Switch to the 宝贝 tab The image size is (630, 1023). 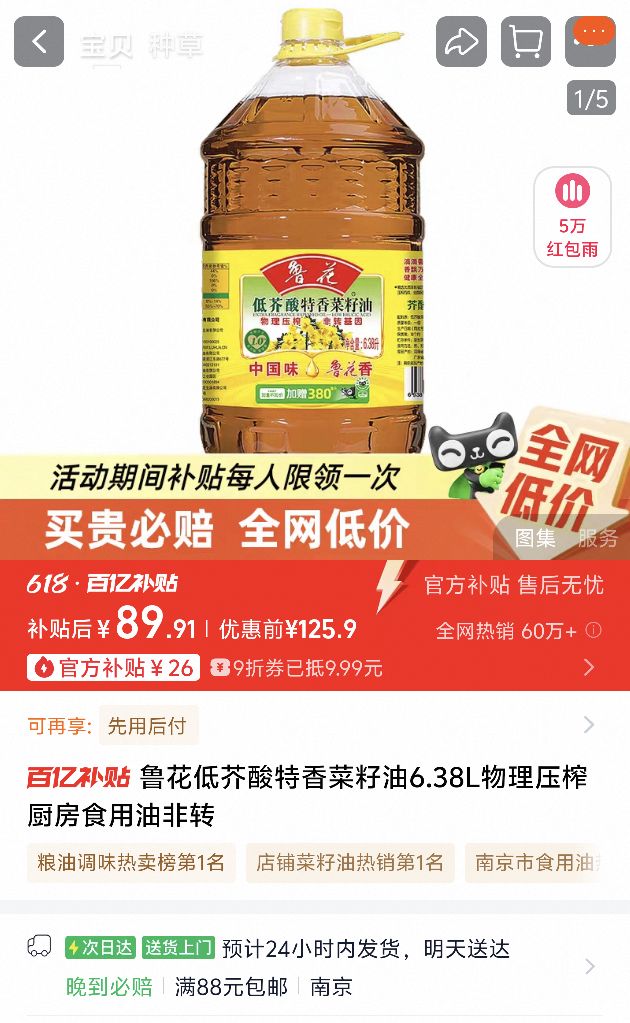click(x=106, y=45)
